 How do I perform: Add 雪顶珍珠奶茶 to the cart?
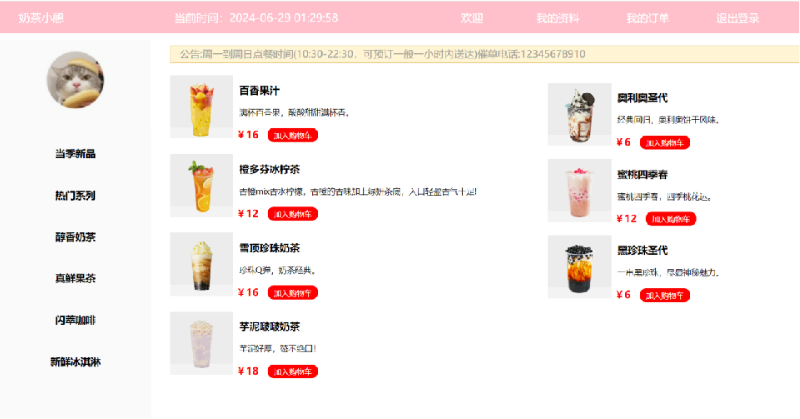292,292
